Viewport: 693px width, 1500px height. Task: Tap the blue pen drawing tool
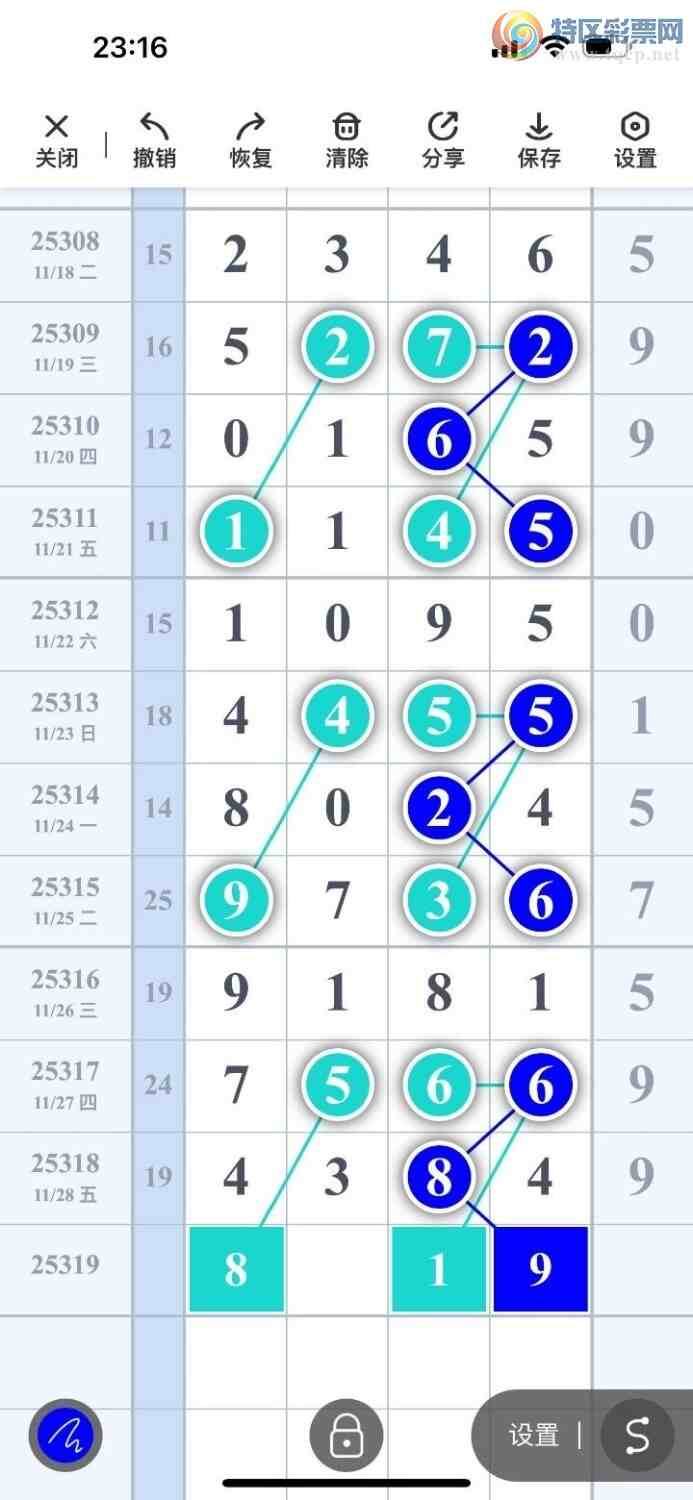coord(66,1436)
